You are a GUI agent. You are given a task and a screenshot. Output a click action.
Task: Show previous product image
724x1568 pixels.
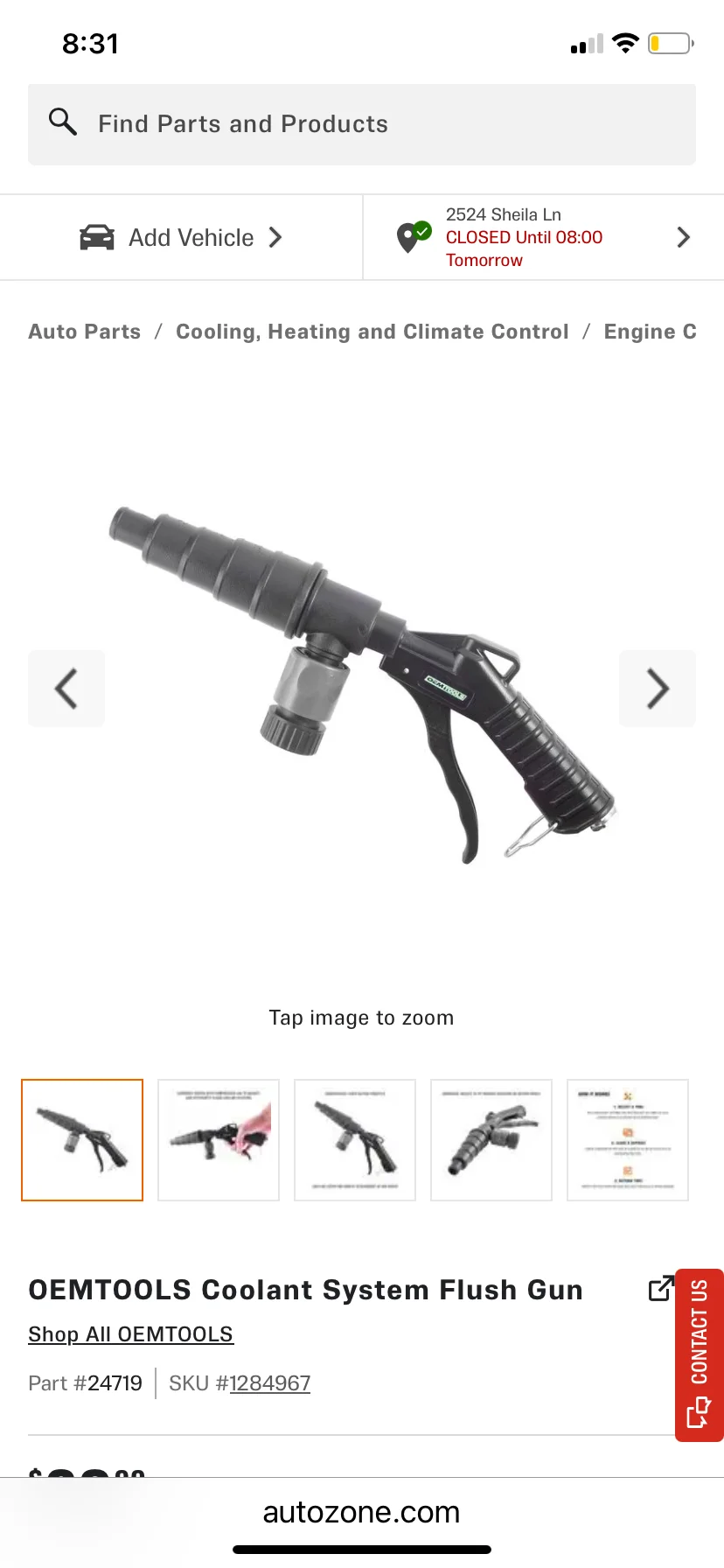tap(66, 688)
